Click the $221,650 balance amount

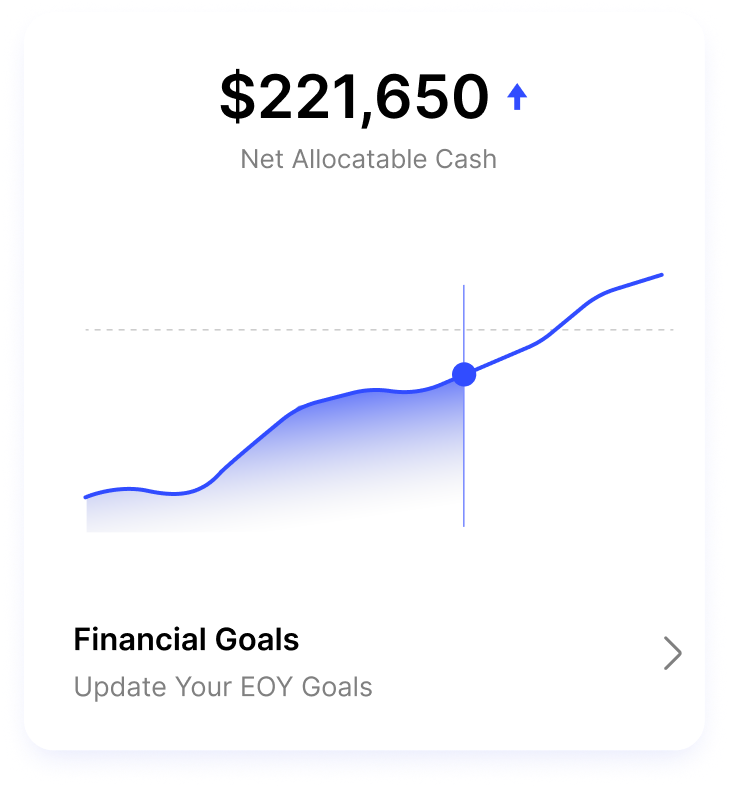[354, 95]
